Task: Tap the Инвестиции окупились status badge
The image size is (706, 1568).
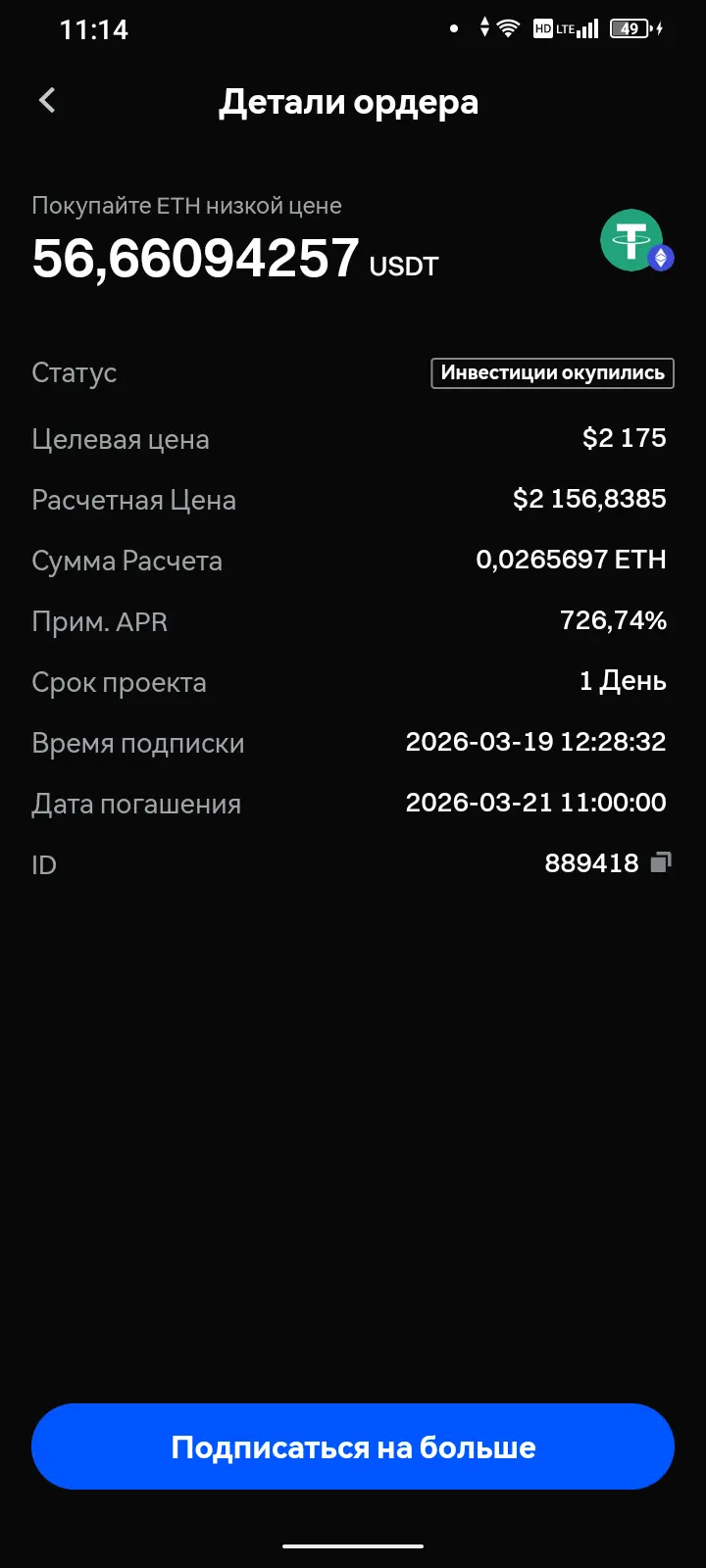Action: point(551,372)
